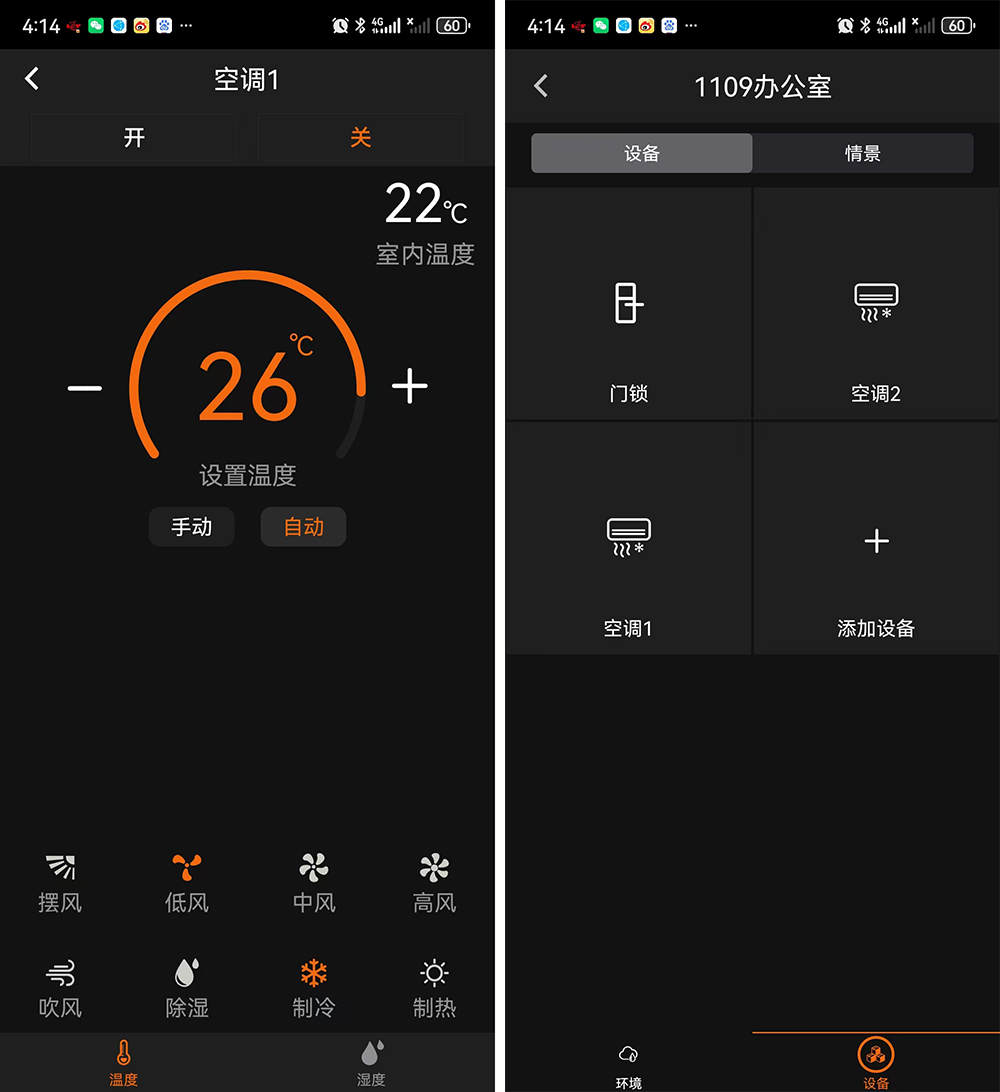Set fan speed to 高风
1000x1092 pixels.
[434, 884]
